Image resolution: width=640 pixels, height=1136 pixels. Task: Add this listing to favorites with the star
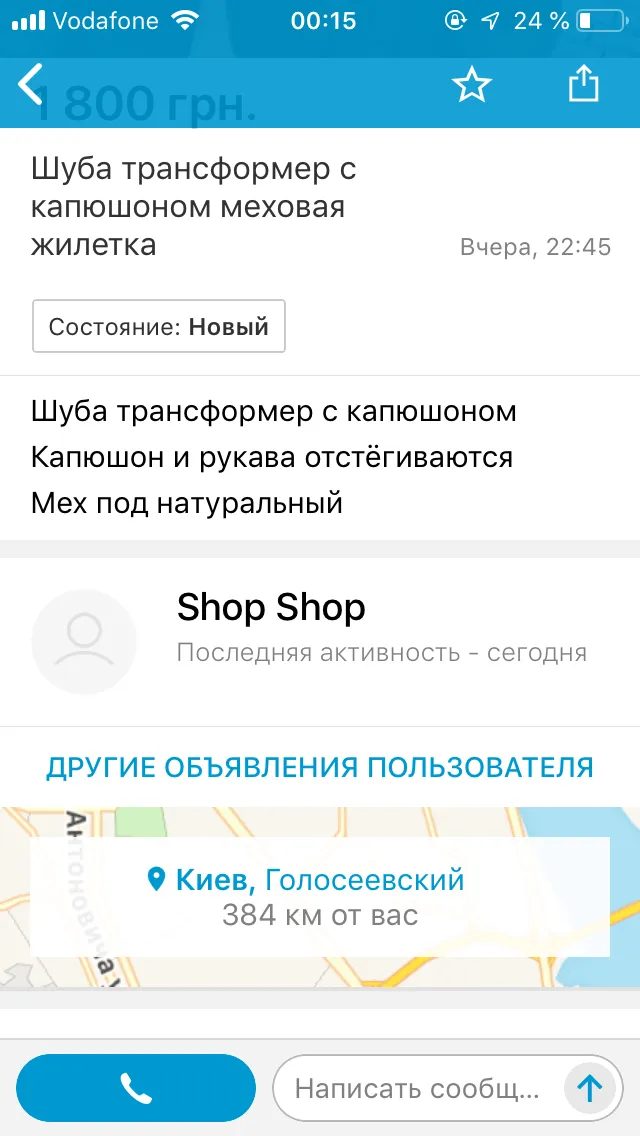click(472, 86)
